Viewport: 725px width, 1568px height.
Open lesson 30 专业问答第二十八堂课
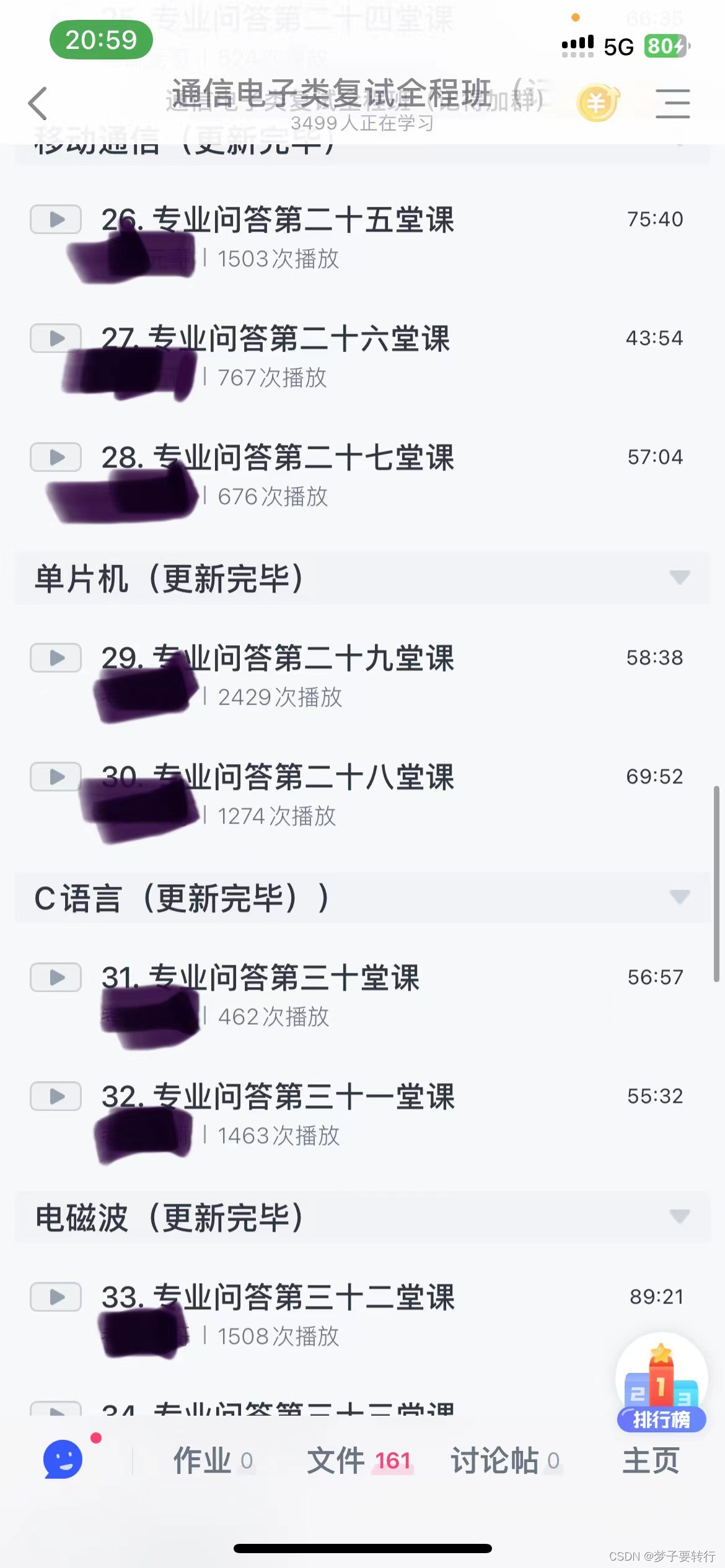[x=278, y=777]
